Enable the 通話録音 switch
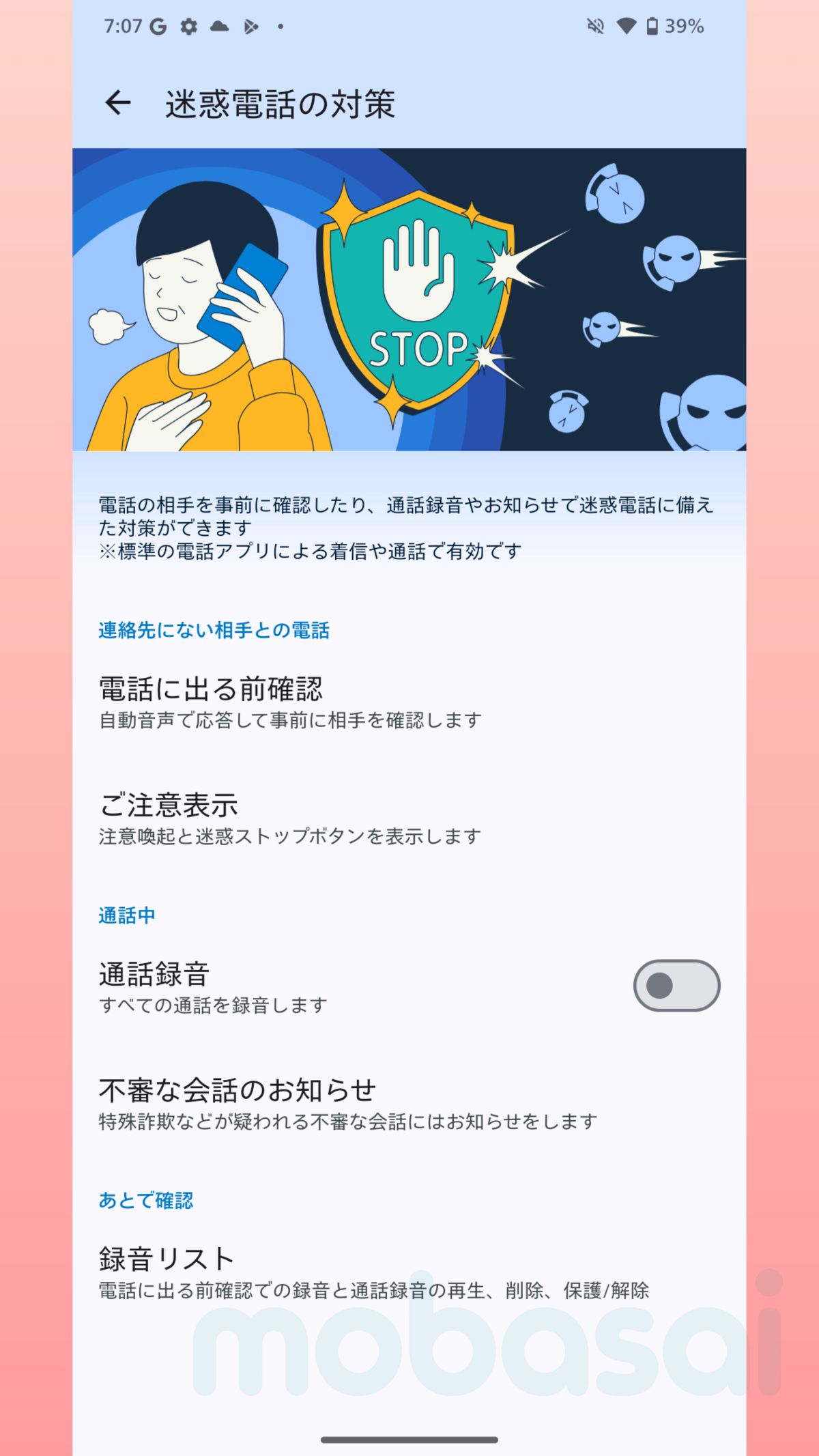This screenshot has height=1456, width=819. 676,986
